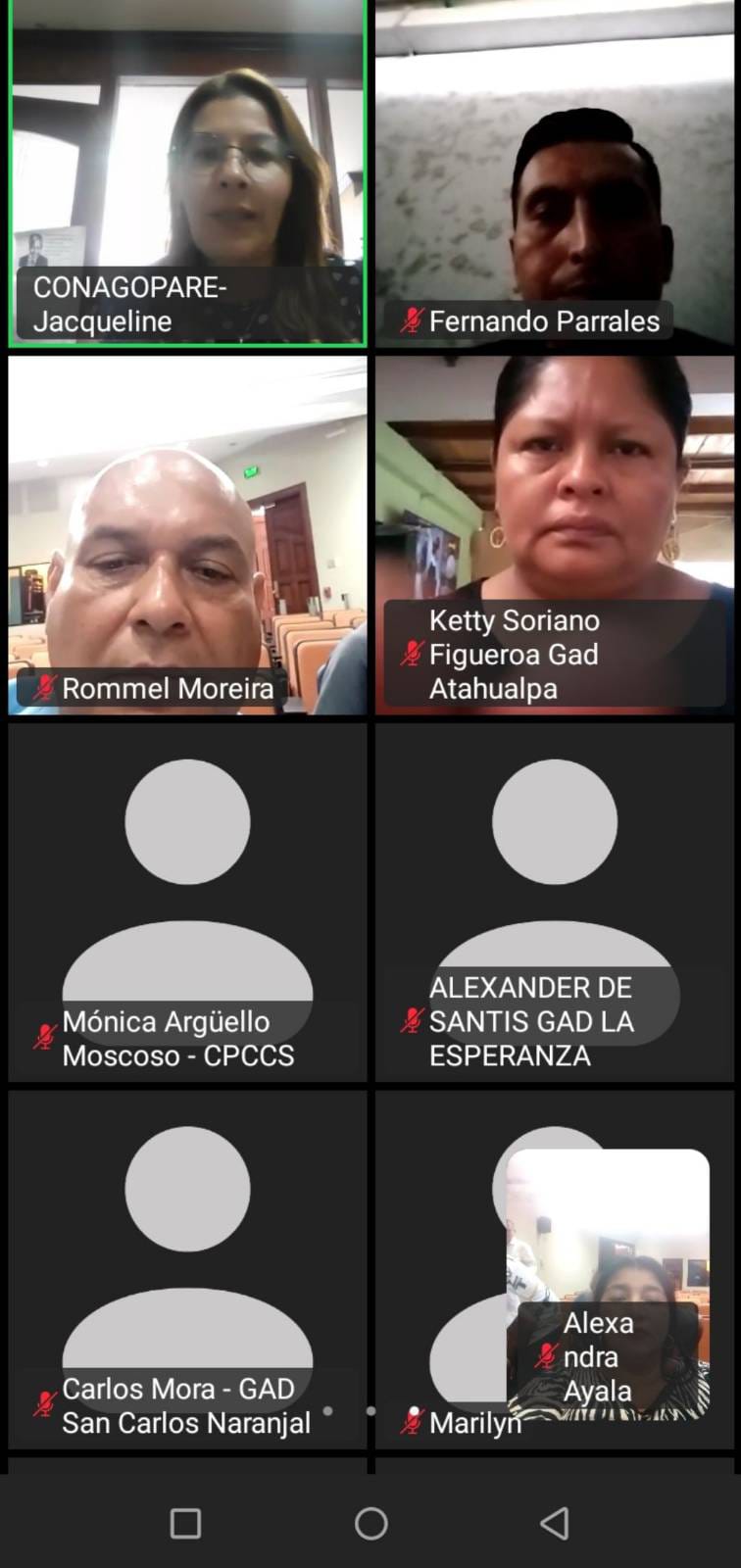Open recent apps from navigation bar
Viewport: 741px width, 1568px height.
pyautogui.click(x=185, y=1523)
